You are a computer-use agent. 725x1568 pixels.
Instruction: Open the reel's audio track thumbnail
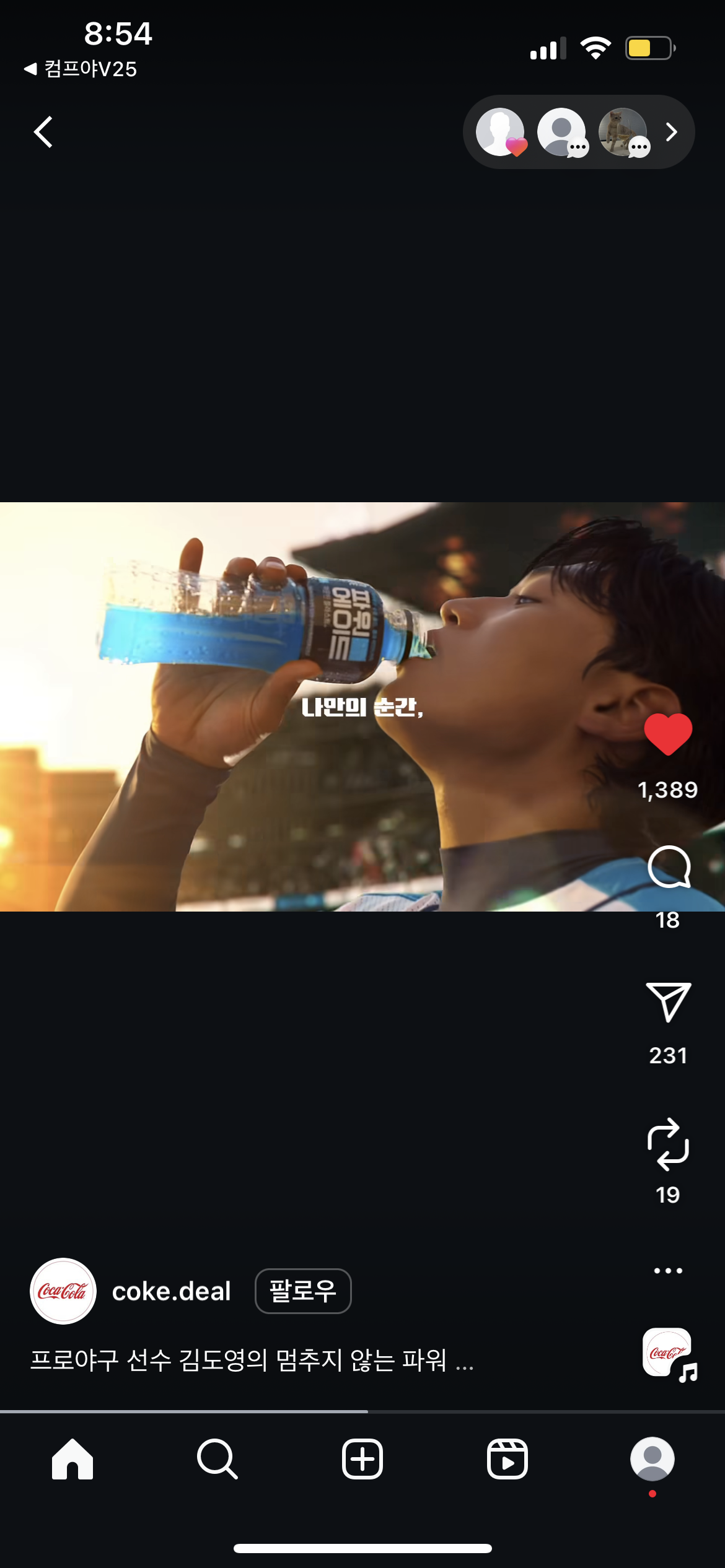click(668, 1352)
